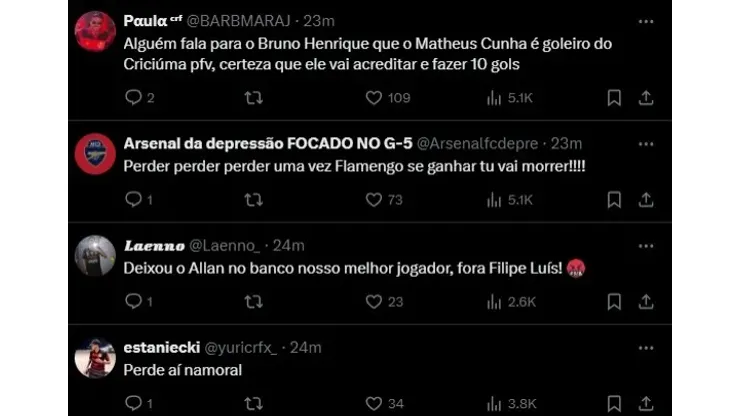Share Paula's tweet
This screenshot has height=416, width=740.
point(646,98)
